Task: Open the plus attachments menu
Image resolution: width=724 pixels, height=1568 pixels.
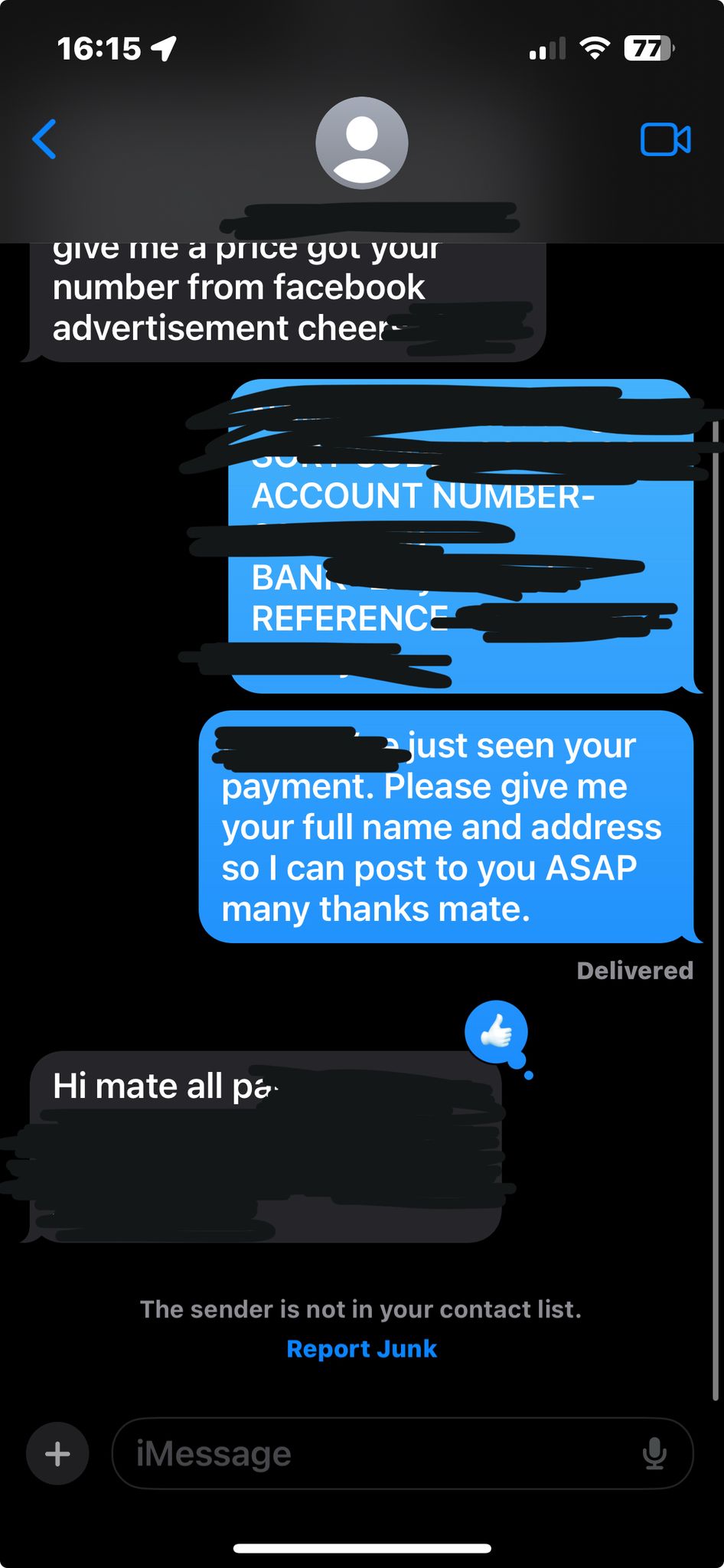Action: 57,1453
